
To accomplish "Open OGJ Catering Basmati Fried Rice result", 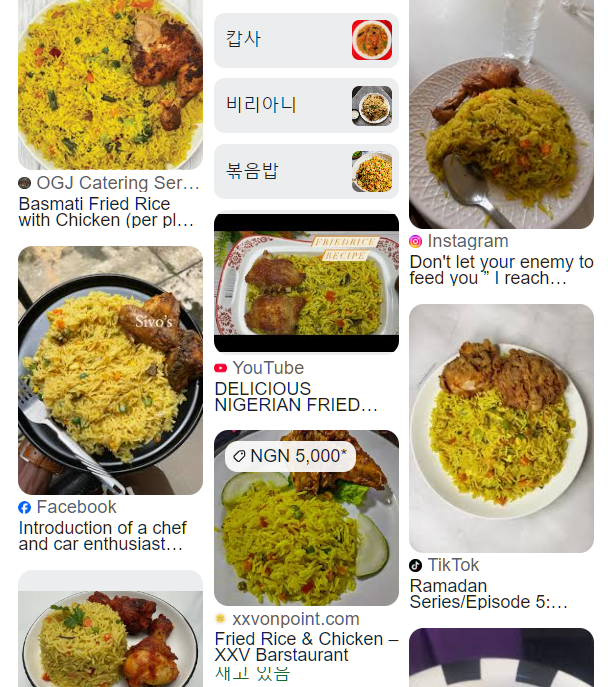I will [110, 85].
